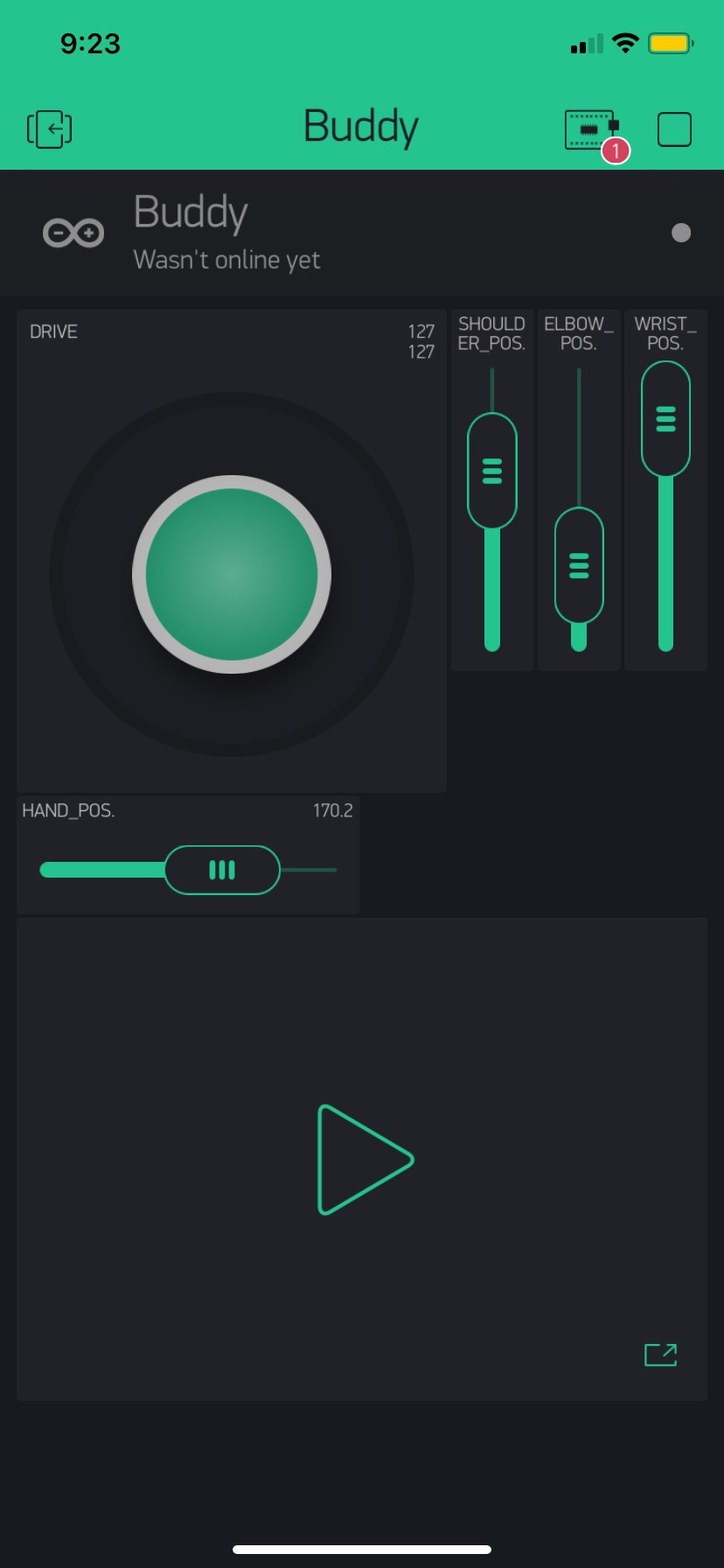
Task: Tap the WRIST_POS. slider handle
Action: (665, 419)
